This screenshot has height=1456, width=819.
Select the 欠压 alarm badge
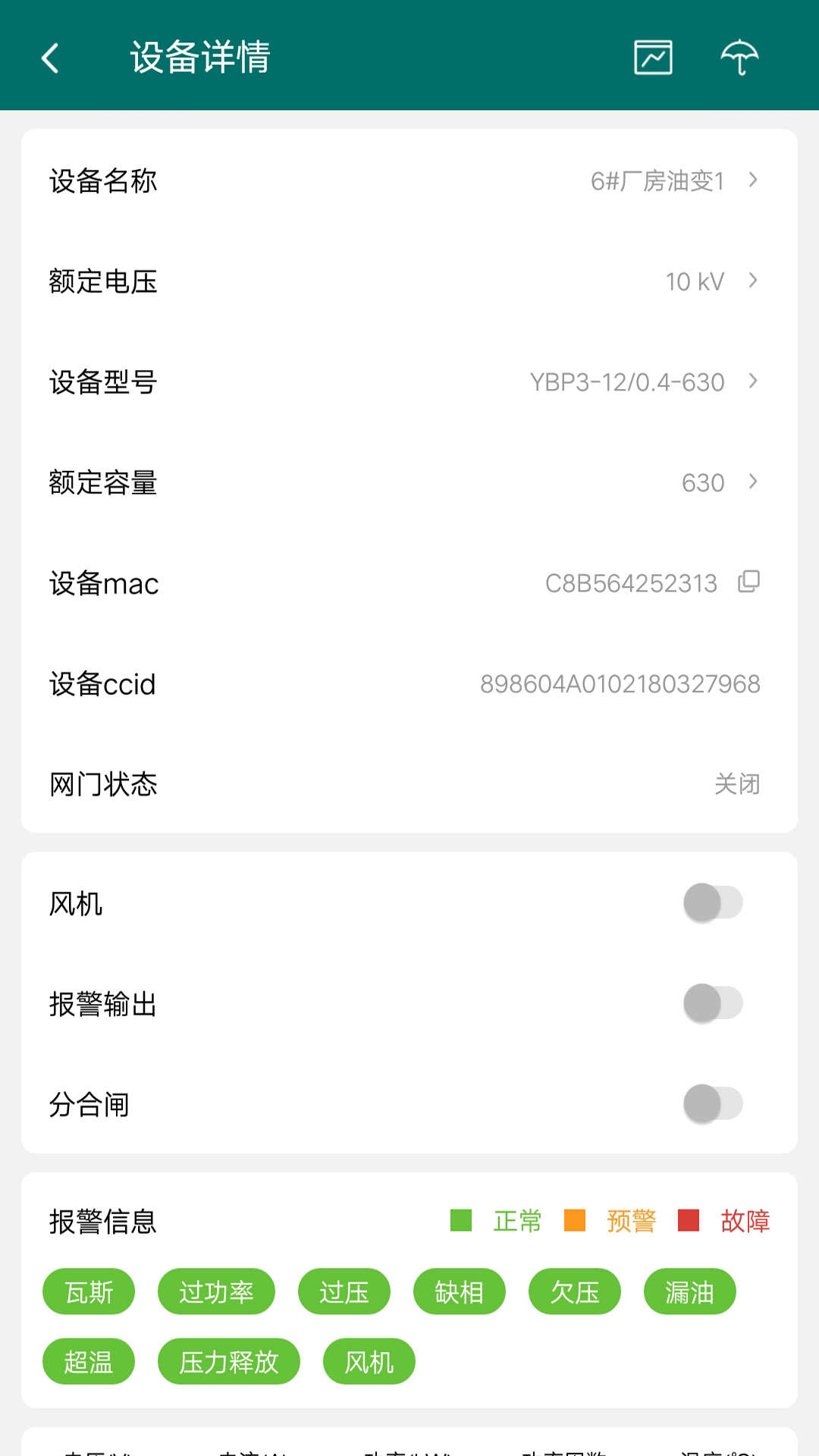[575, 1291]
